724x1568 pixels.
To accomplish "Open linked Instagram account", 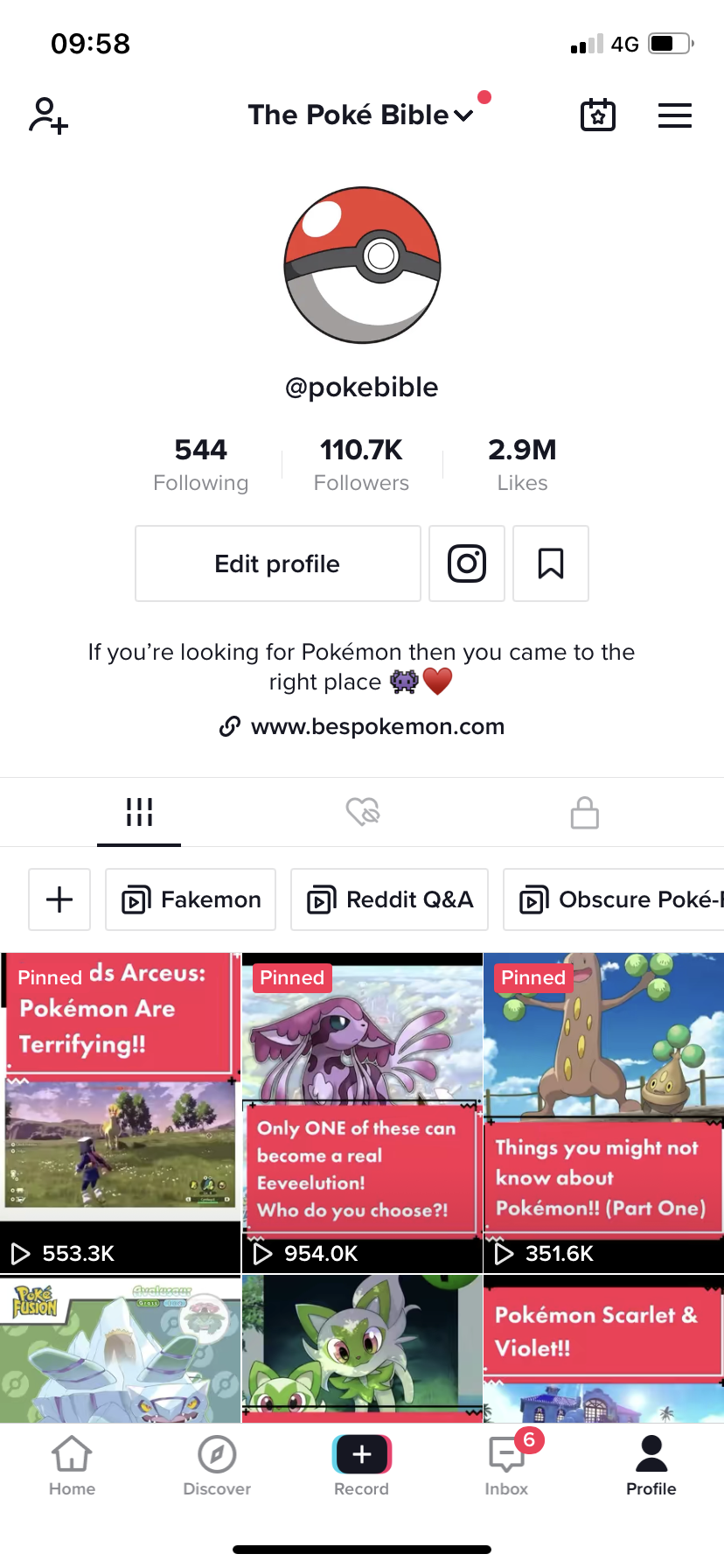I will coord(467,563).
